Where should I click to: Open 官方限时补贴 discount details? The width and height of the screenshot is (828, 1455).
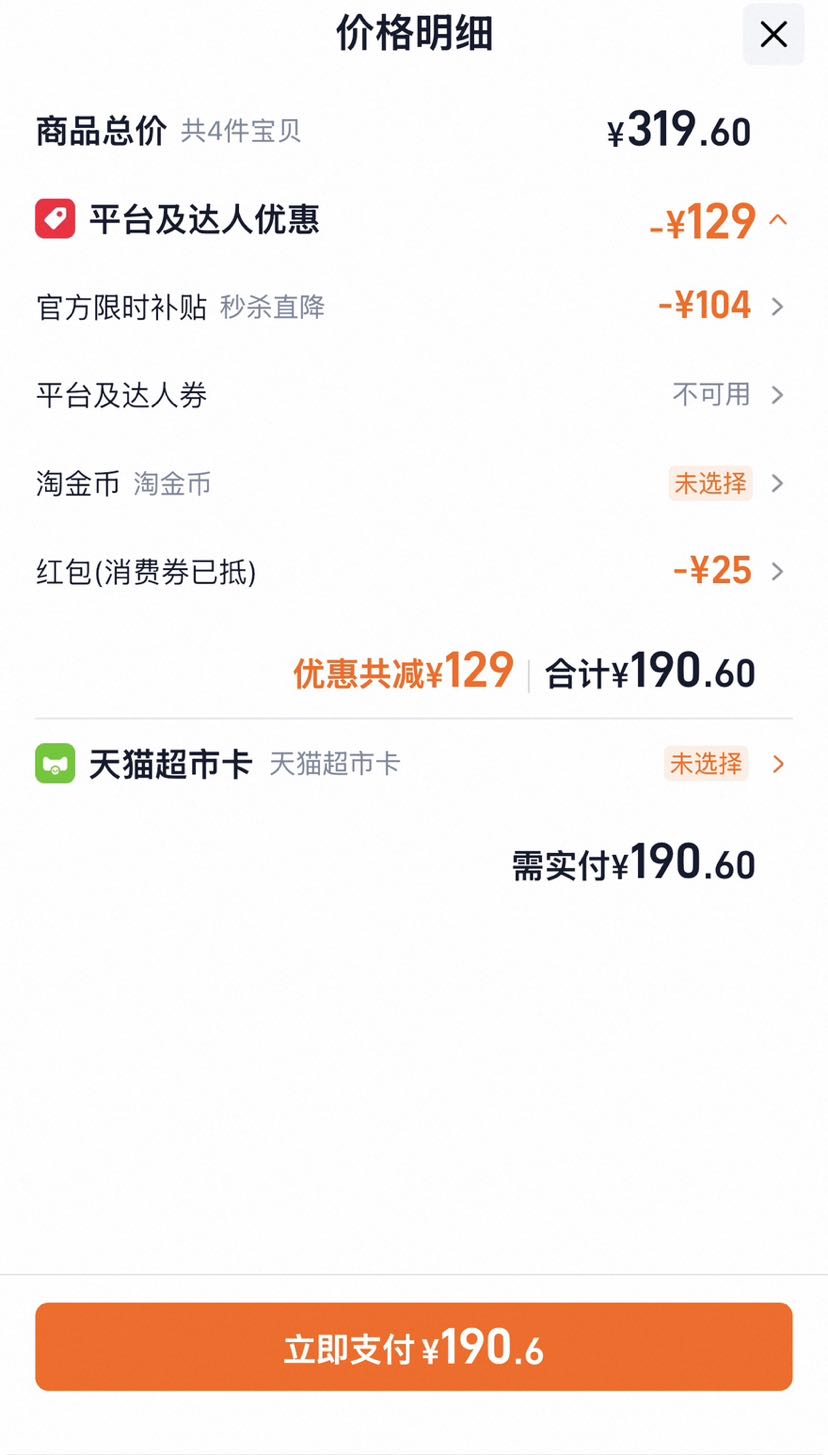pyautogui.click(x=414, y=306)
